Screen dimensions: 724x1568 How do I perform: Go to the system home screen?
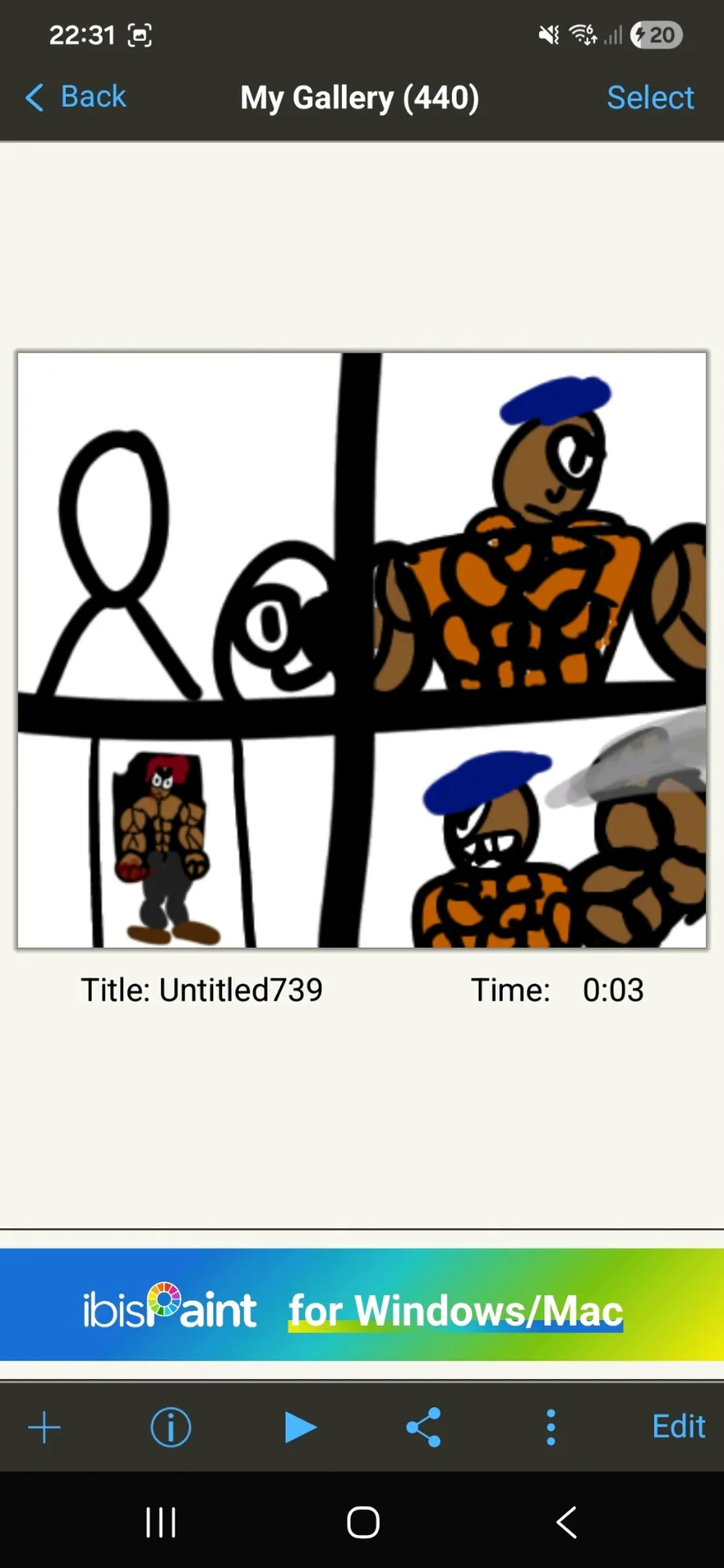point(363,1522)
